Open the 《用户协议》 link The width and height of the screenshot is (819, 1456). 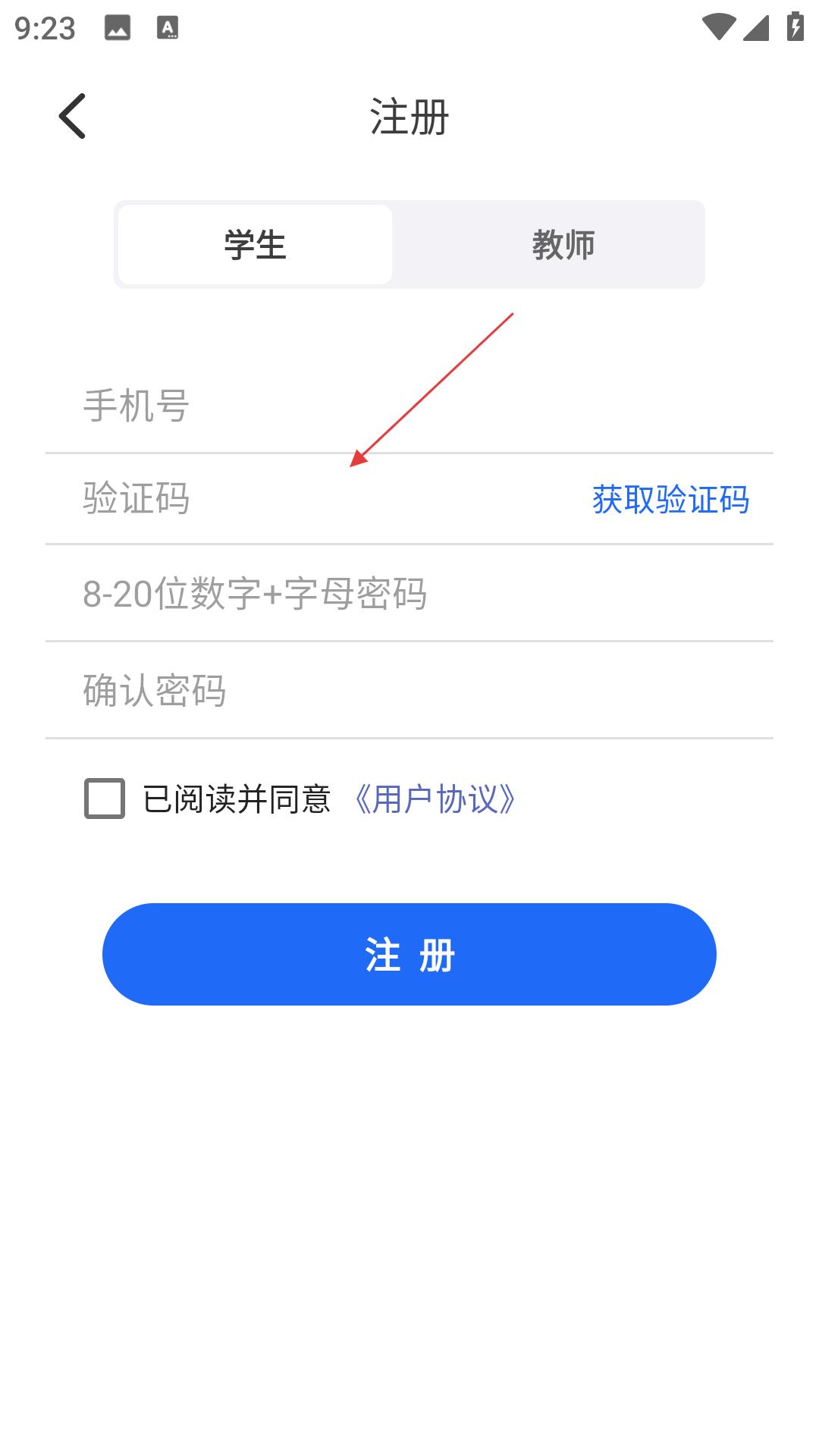click(435, 799)
